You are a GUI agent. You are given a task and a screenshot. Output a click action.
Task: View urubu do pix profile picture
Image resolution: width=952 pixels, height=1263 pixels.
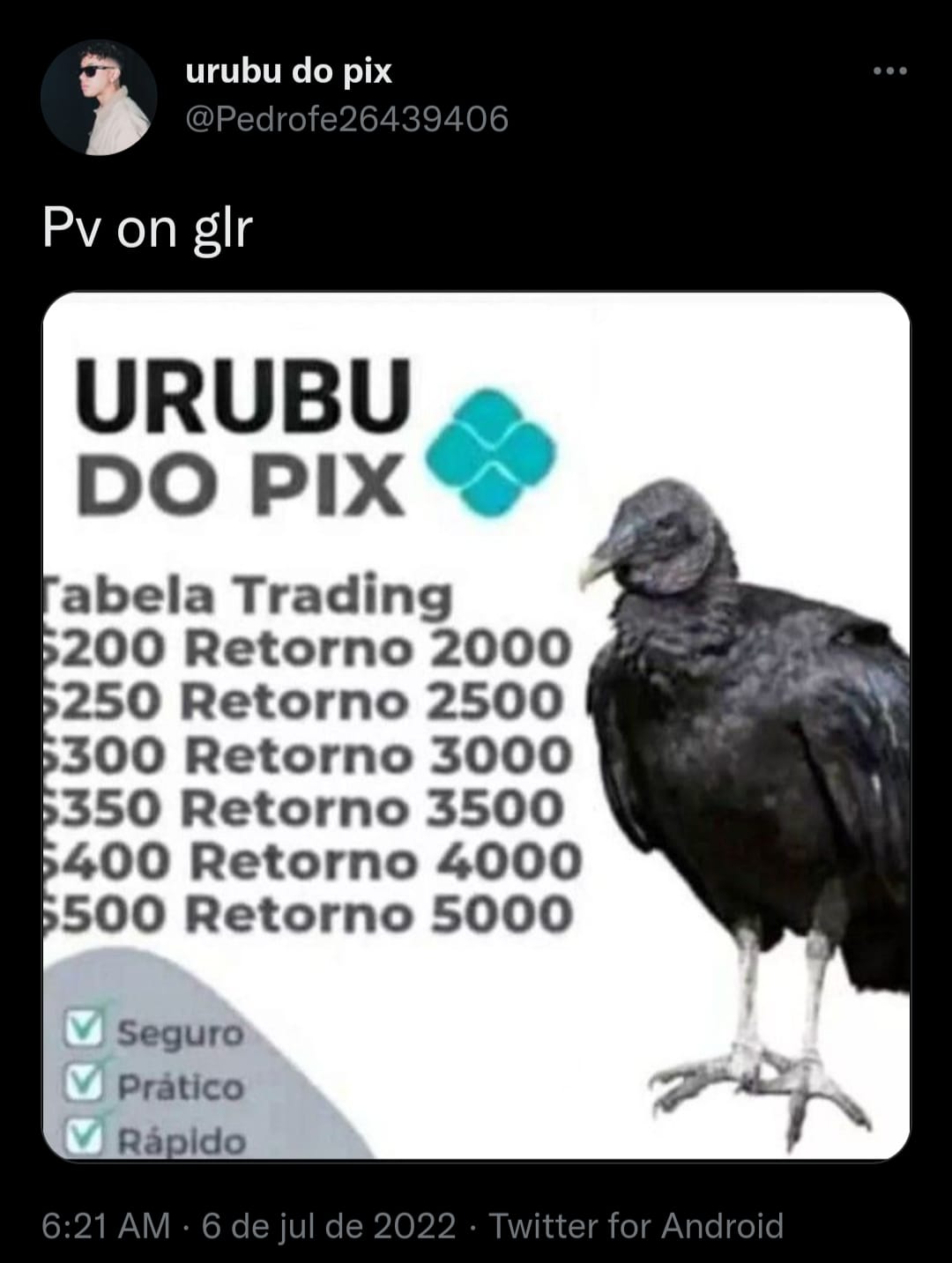pyautogui.click(x=99, y=97)
